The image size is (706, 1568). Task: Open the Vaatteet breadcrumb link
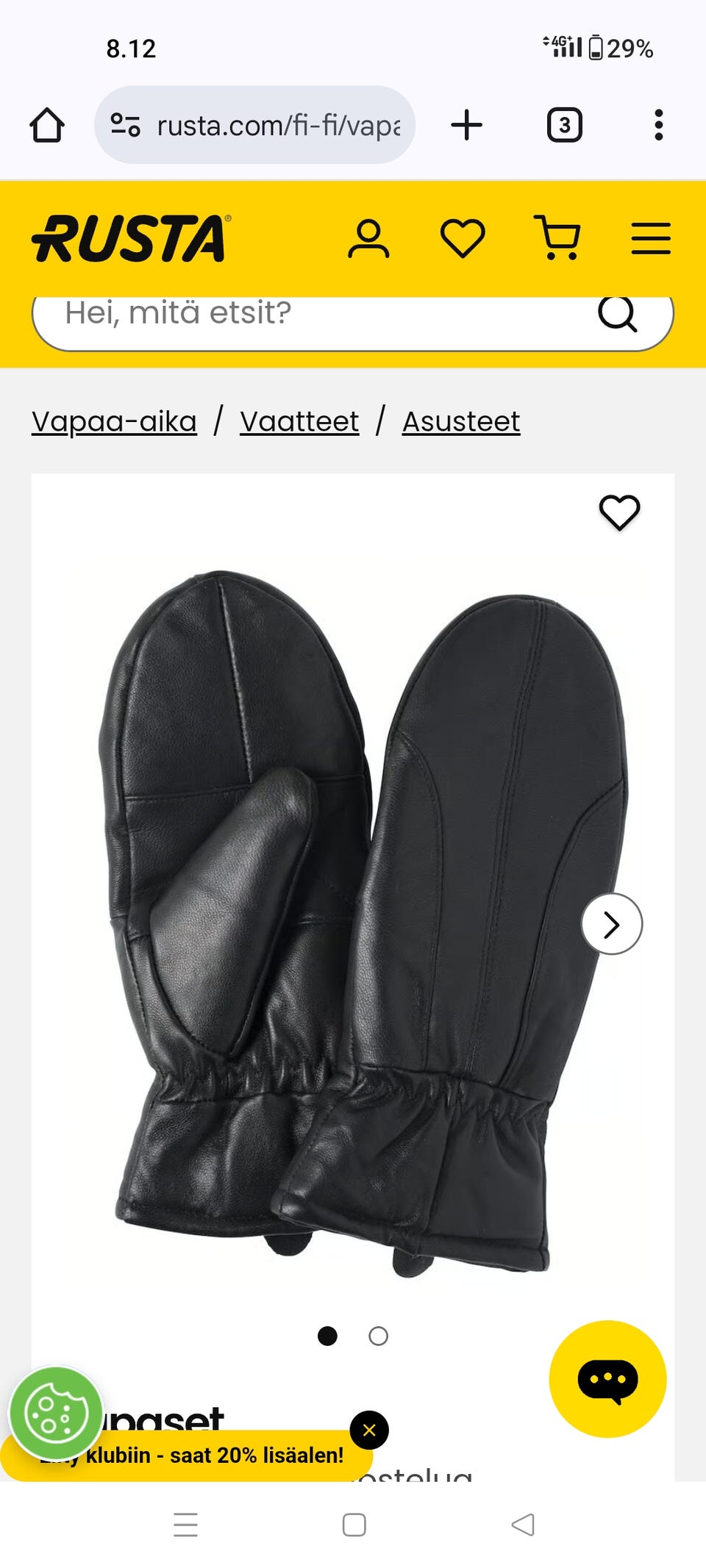(299, 422)
